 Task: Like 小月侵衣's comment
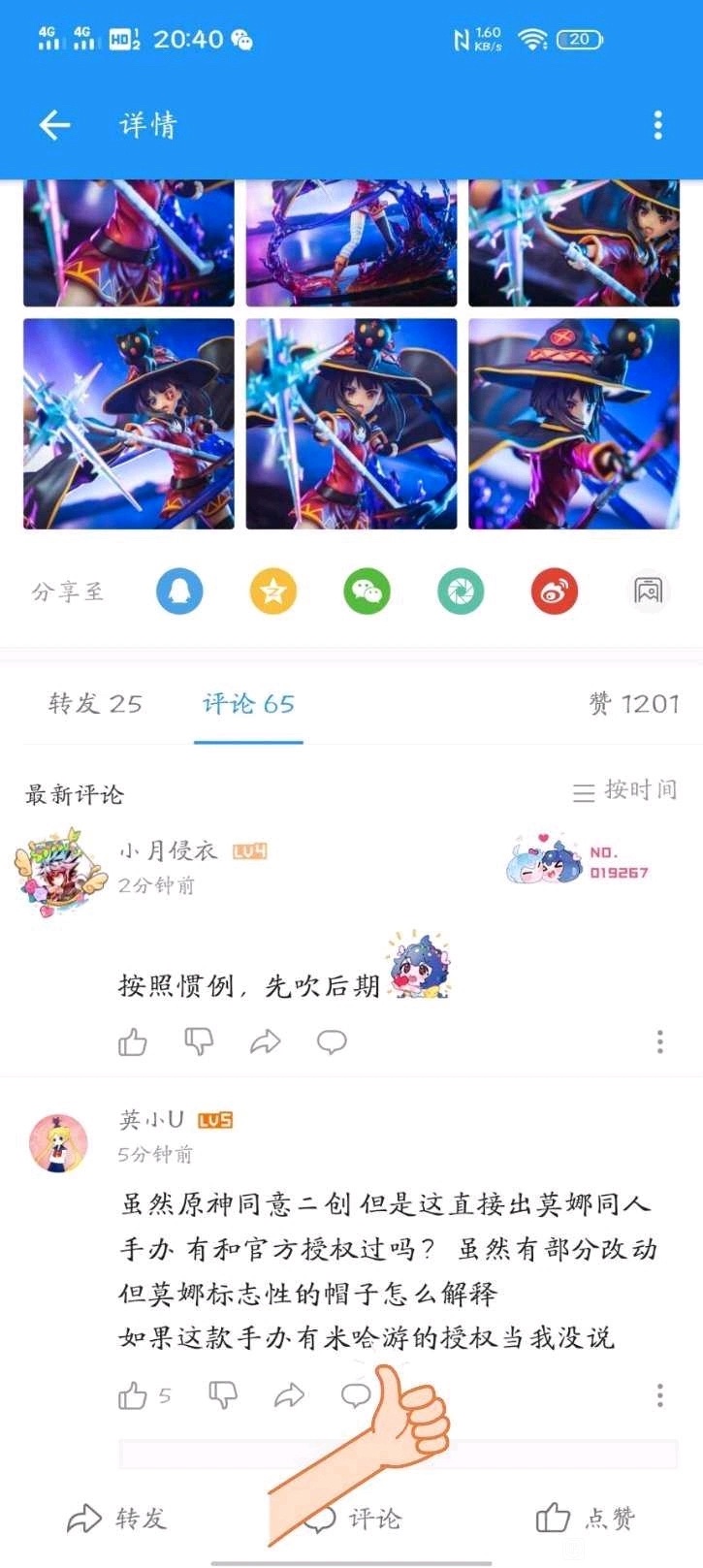pos(133,1041)
